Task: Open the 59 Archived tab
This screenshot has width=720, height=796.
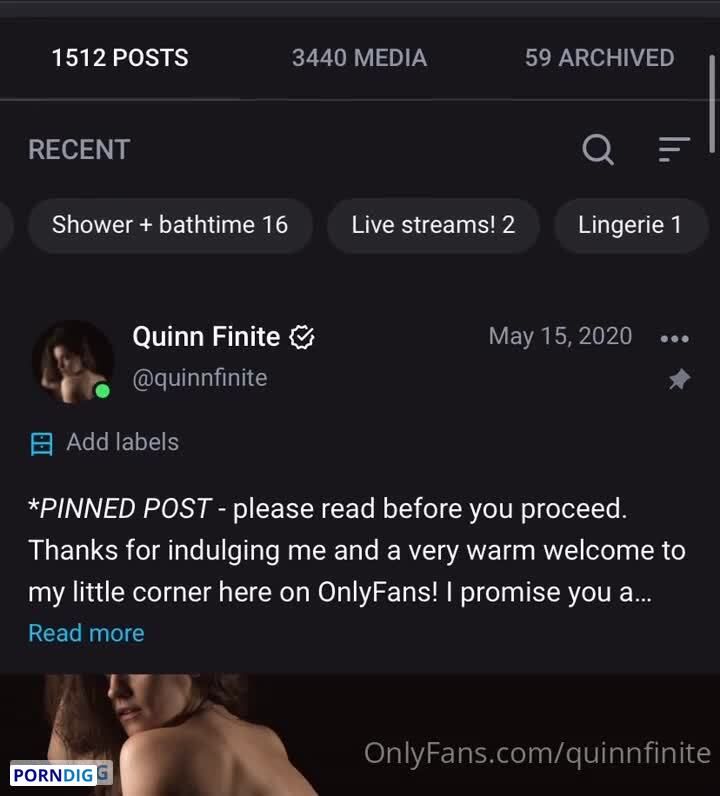Action: [599, 58]
